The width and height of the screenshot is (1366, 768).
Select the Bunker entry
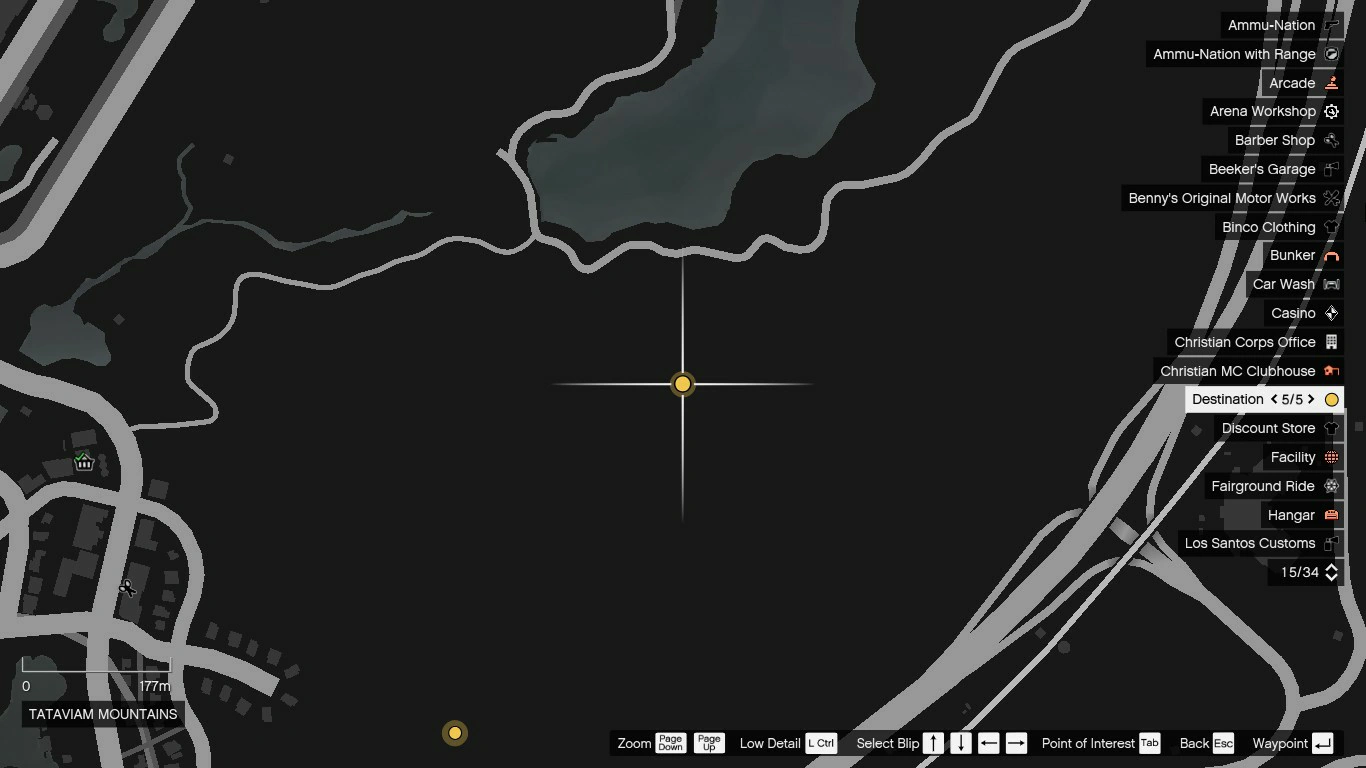pyautogui.click(x=1292, y=255)
